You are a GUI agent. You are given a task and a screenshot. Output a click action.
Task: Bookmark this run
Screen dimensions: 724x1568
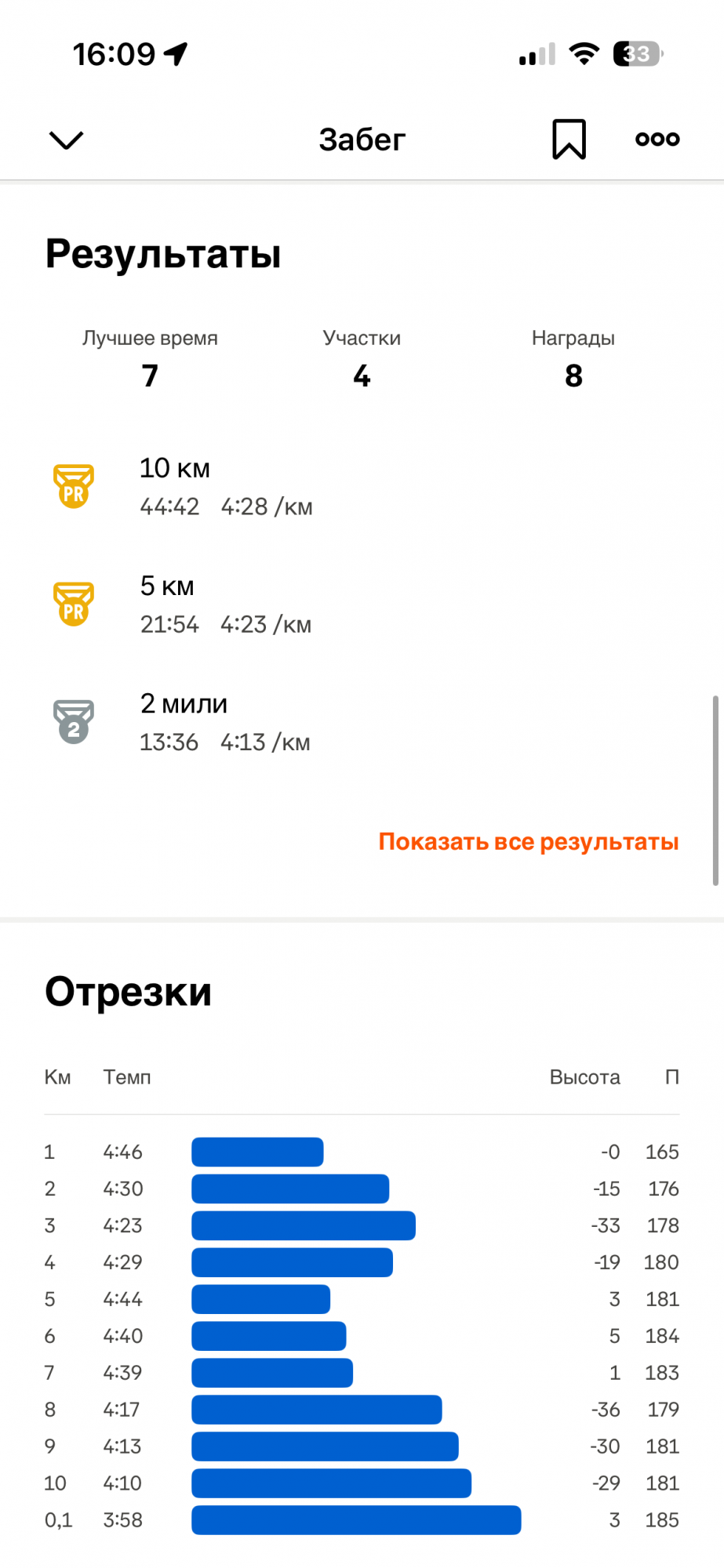pyautogui.click(x=569, y=140)
